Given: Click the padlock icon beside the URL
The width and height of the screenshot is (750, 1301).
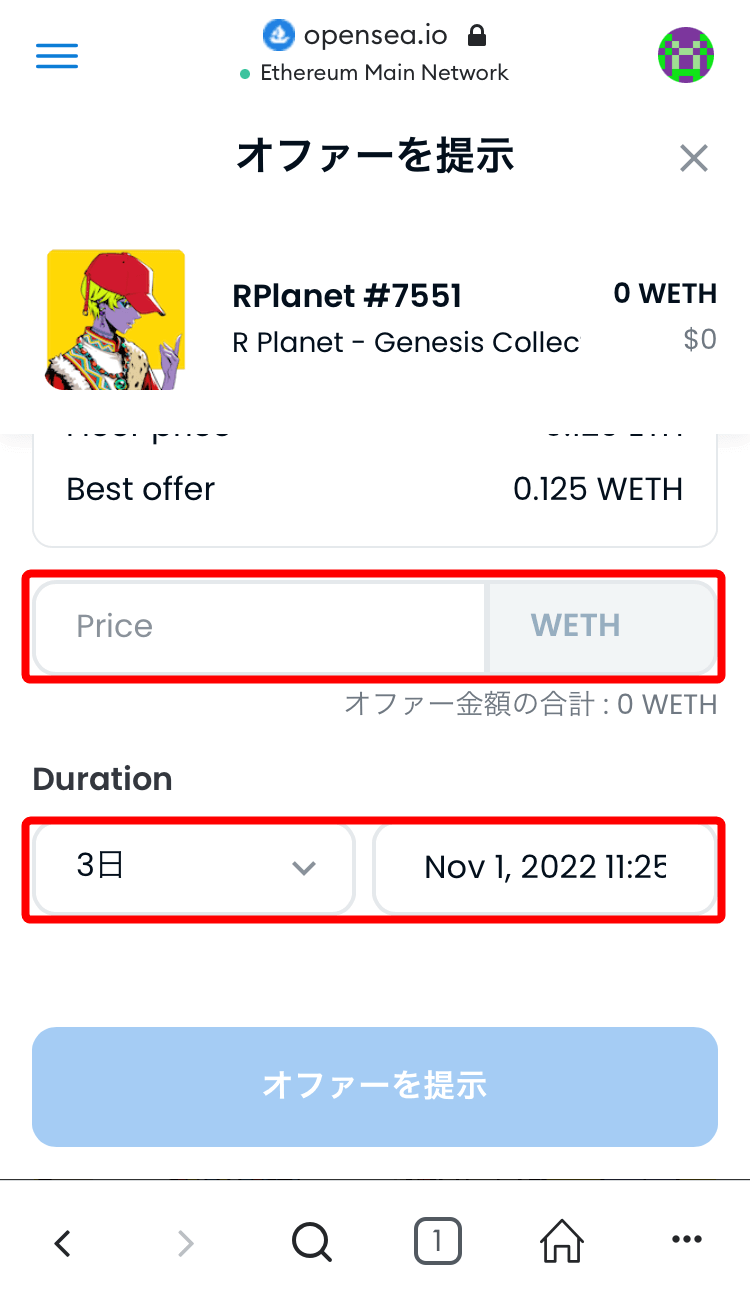Looking at the screenshot, I should point(476,35).
